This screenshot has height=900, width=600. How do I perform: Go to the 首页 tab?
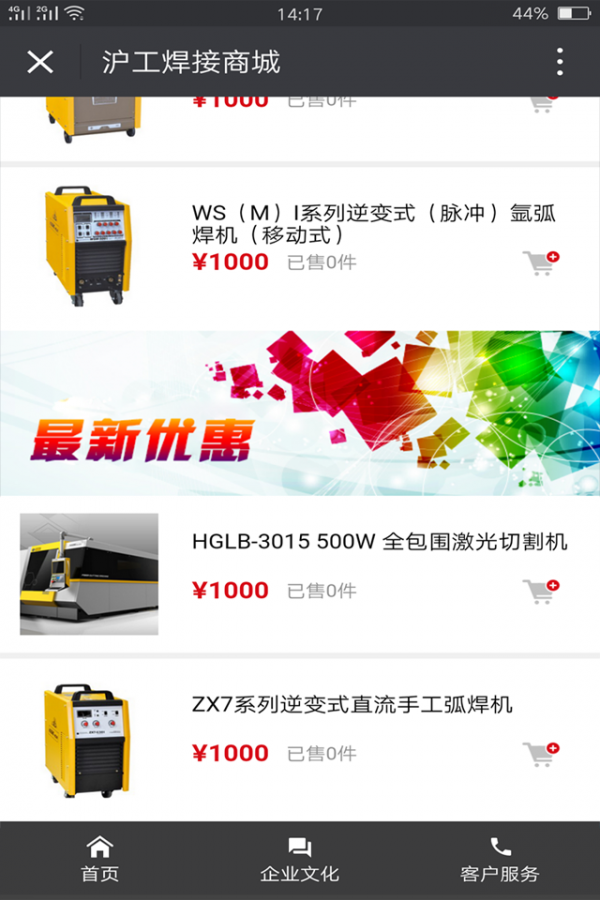(x=100, y=860)
